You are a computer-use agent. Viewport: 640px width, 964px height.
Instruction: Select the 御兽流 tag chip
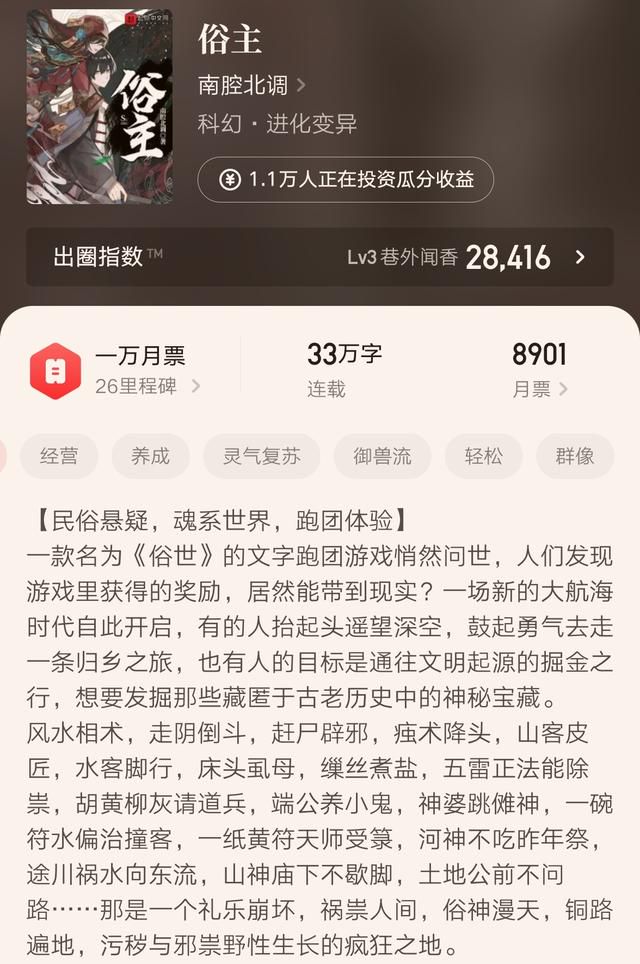pyautogui.click(x=382, y=457)
